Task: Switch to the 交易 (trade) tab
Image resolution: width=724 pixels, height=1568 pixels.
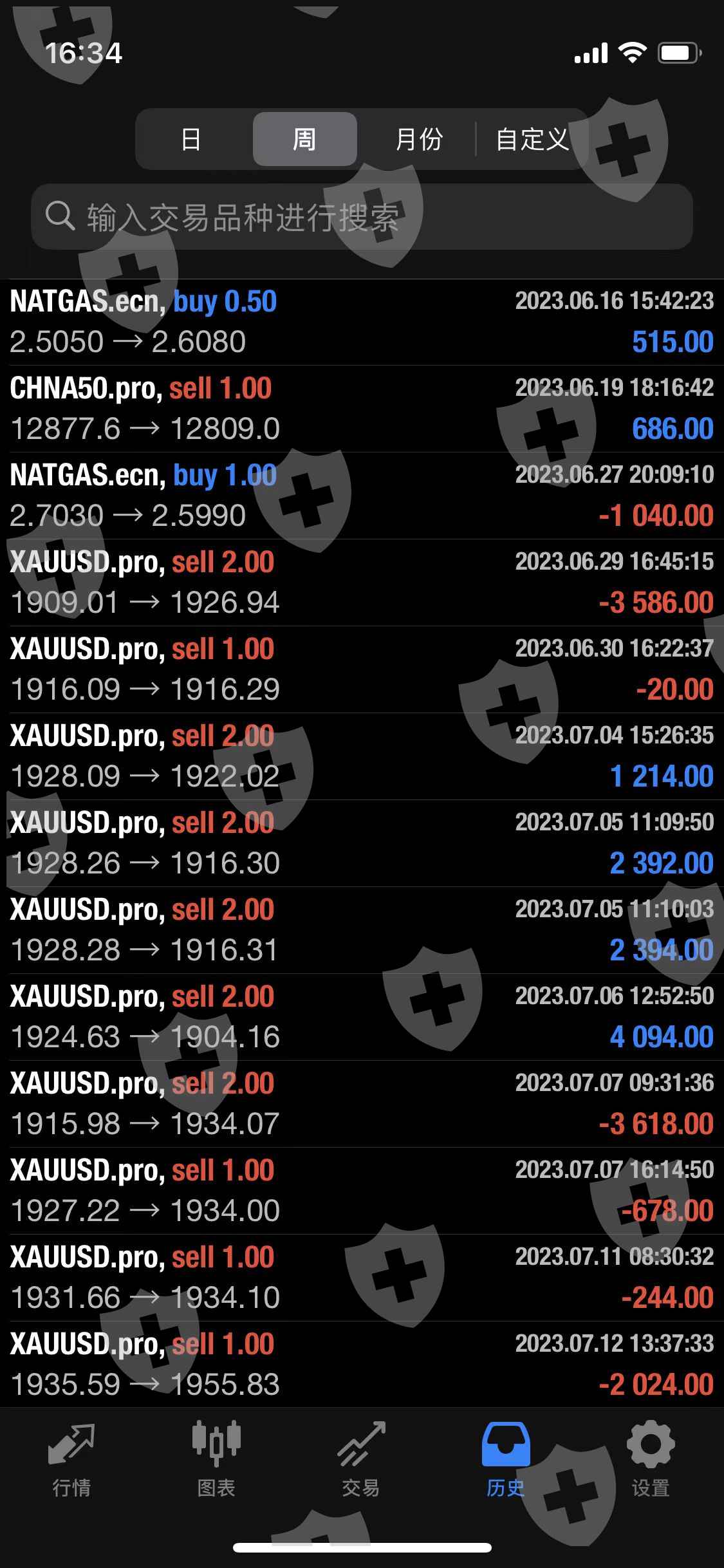Action: pyautogui.click(x=361, y=1457)
